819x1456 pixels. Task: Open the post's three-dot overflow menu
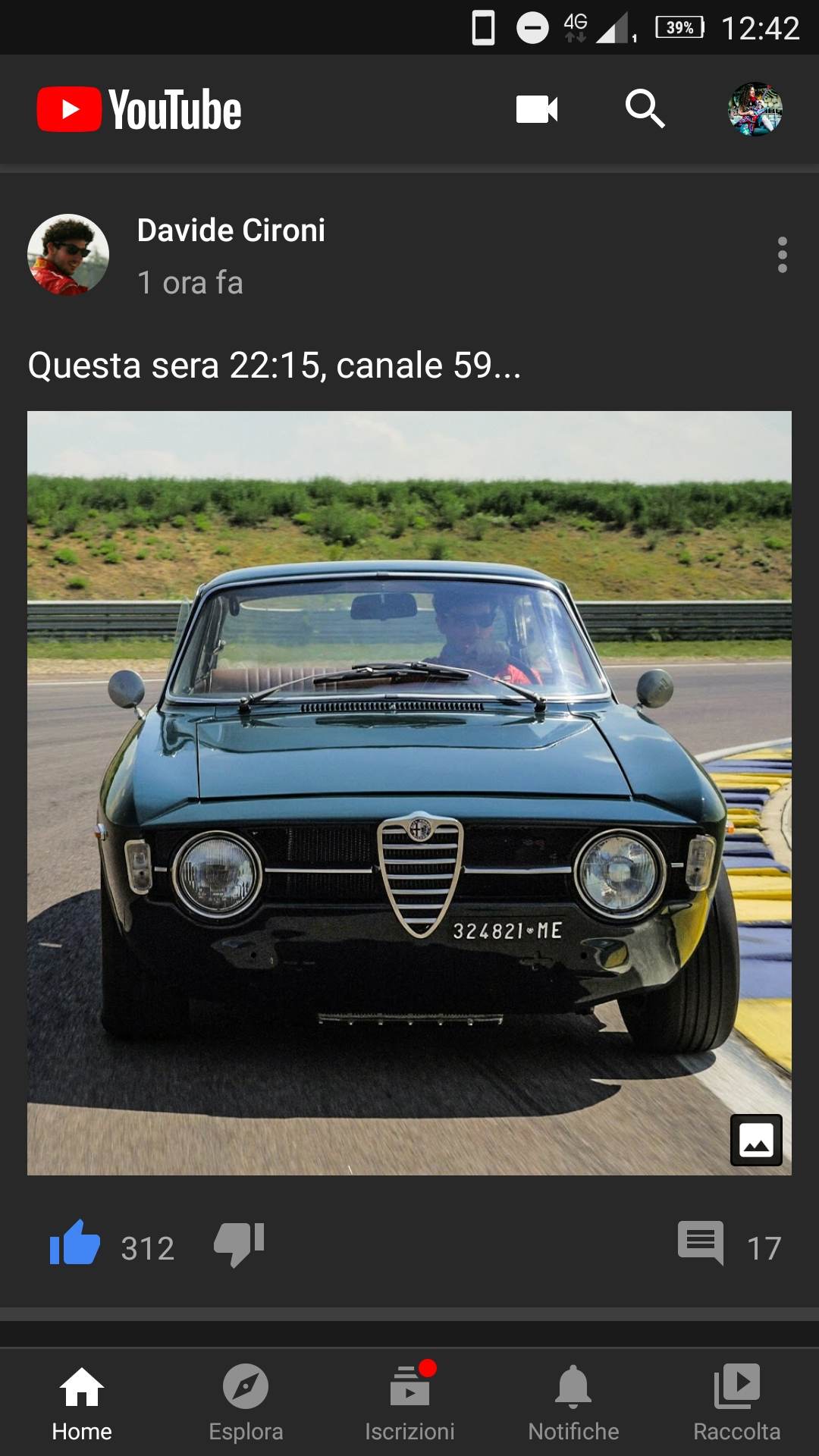coord(782,255)
